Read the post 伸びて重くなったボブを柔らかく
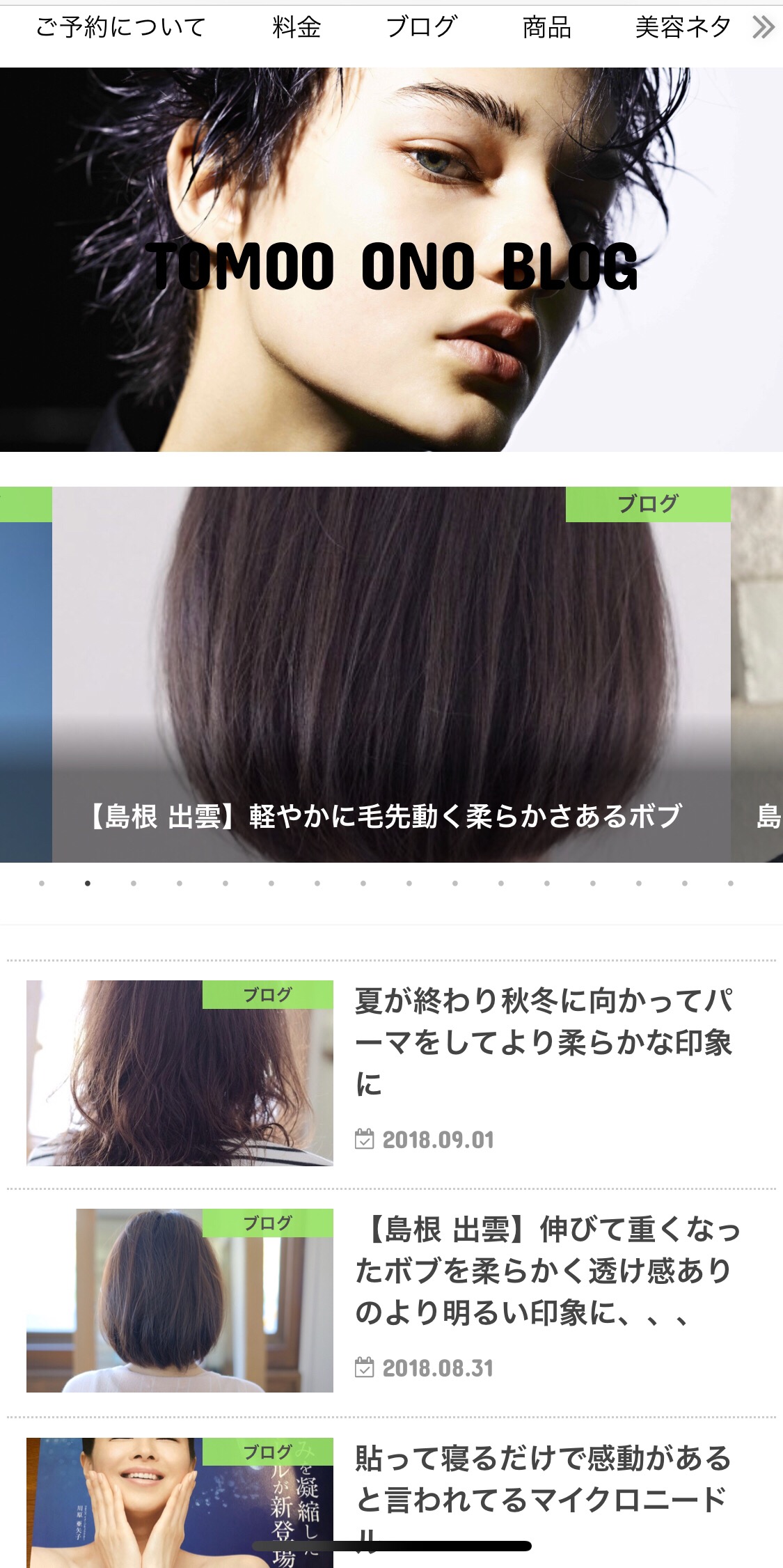Viewport: 783px width, 1568px height. (547, 1271)
